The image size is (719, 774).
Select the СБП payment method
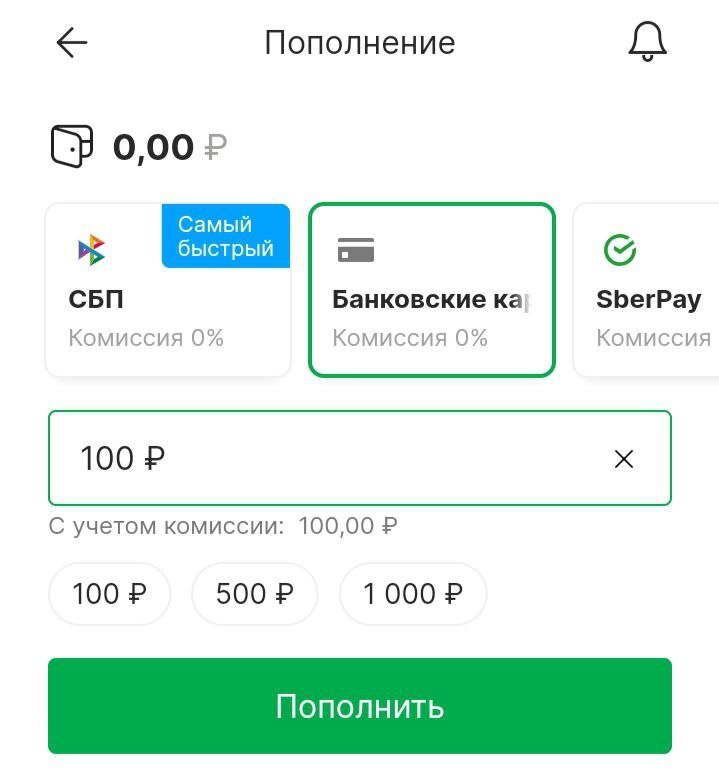(167, 291)
